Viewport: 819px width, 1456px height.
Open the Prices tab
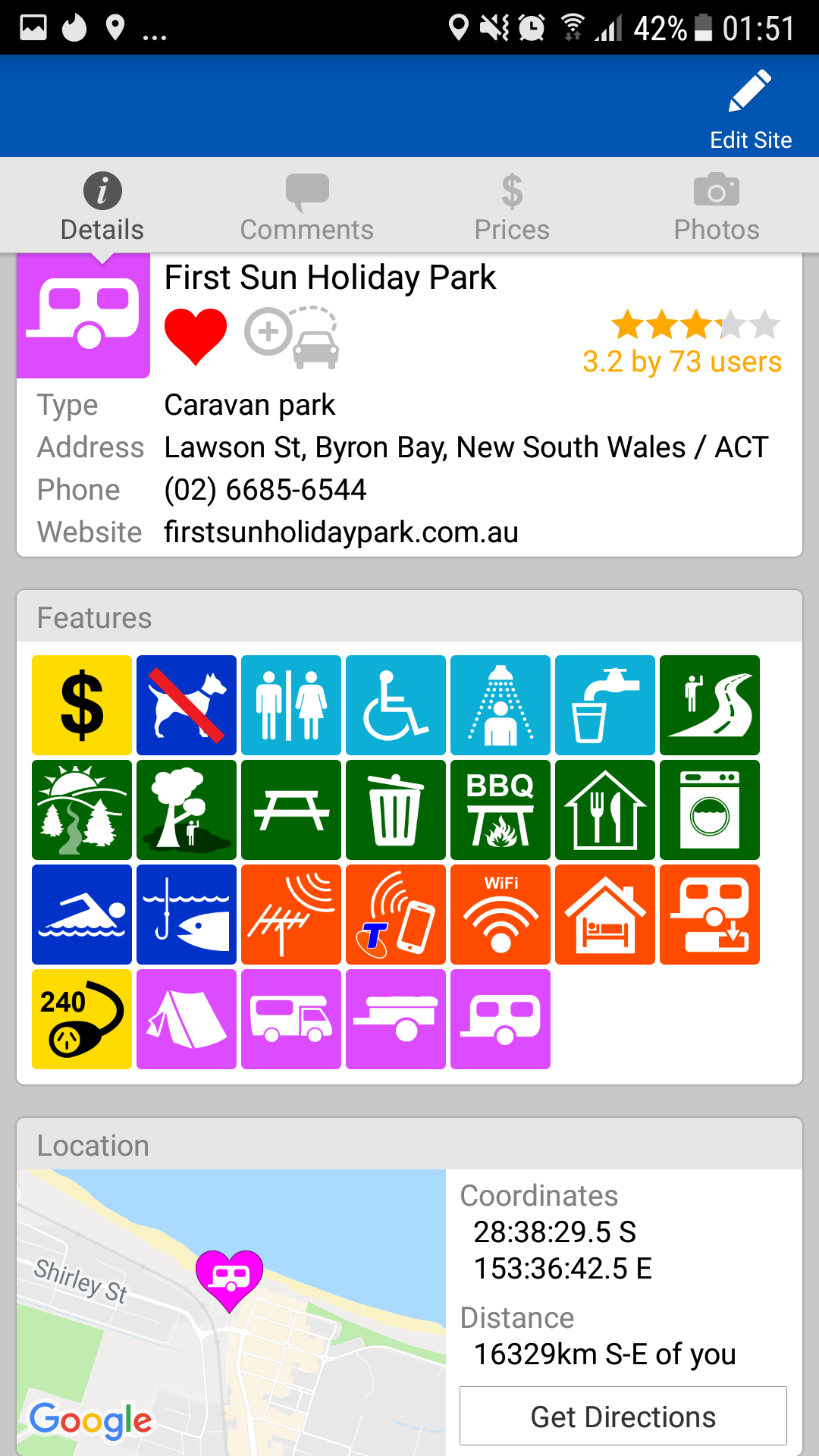click(512, 206)
